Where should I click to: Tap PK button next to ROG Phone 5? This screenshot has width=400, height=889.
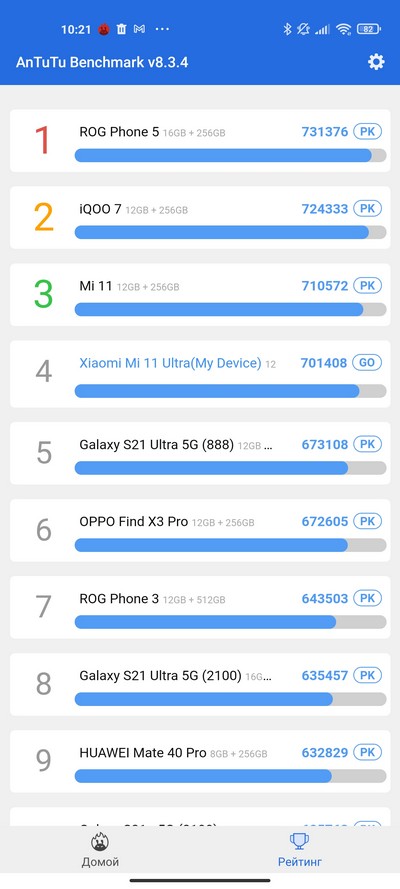click(x=367, y=132)
